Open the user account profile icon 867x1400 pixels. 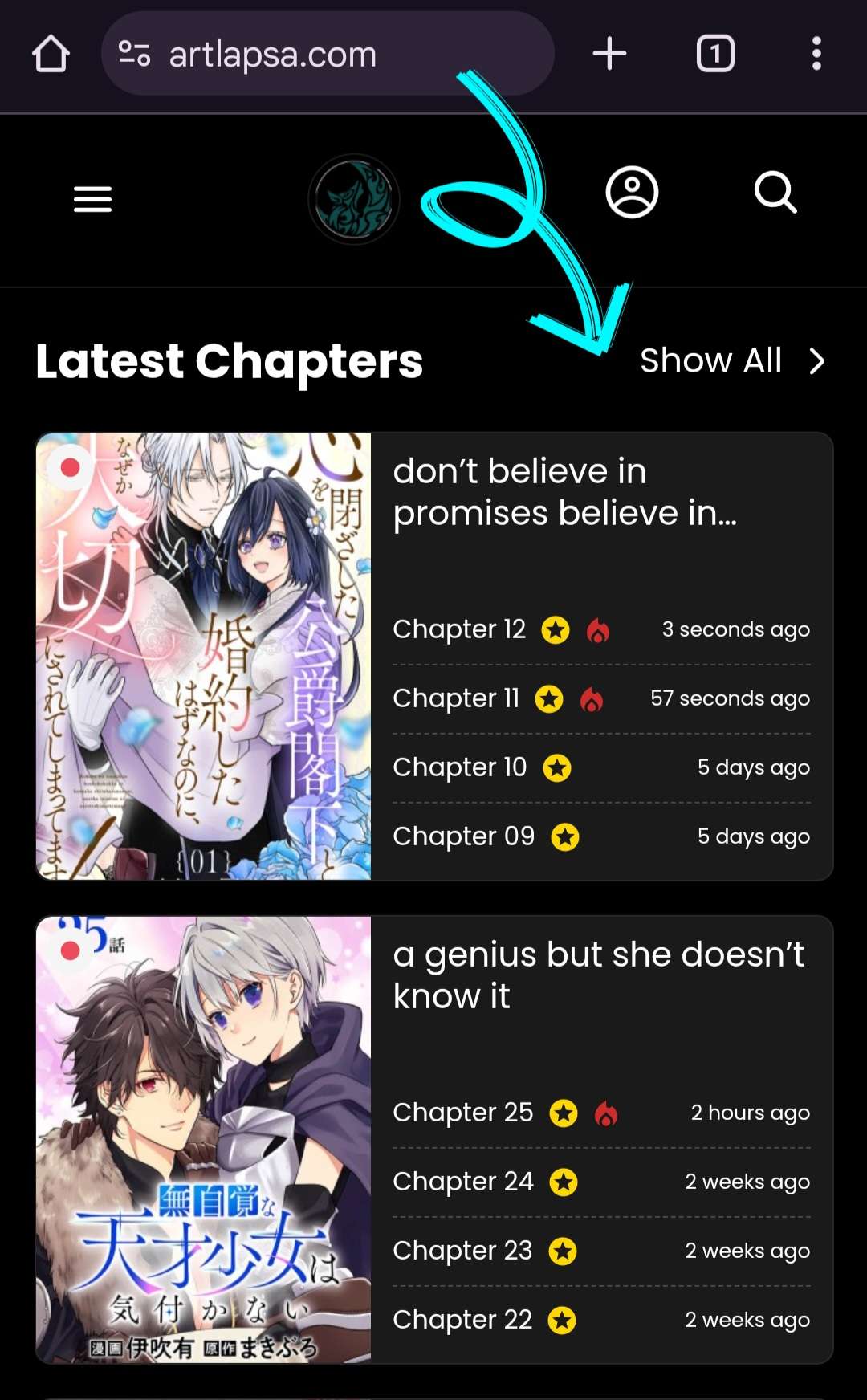point(632,193)
